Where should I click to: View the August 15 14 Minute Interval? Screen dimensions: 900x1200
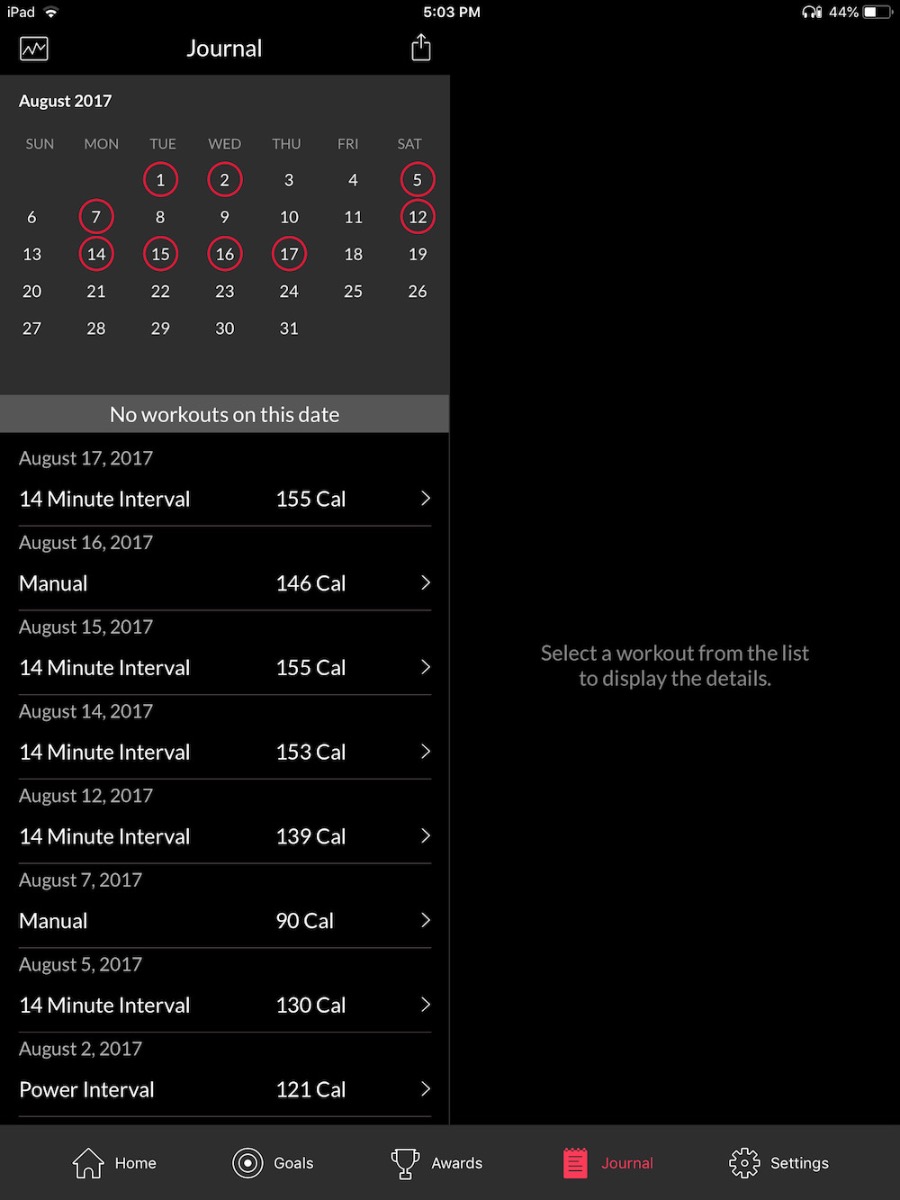(x=225, y=667)
